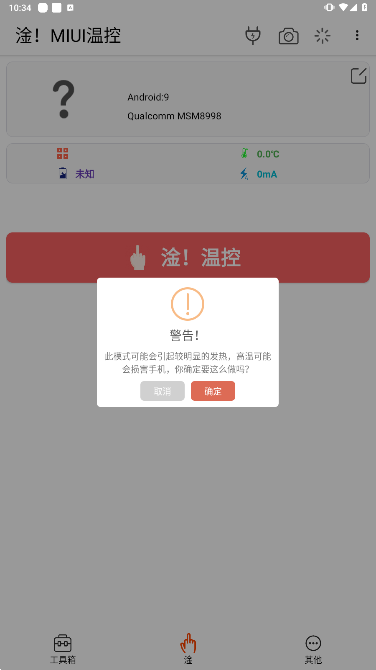The width and height of the screenshot is (376, 670).
Task: Open the overflow menu
Action: pyautogui.click(x=357, y=35)
